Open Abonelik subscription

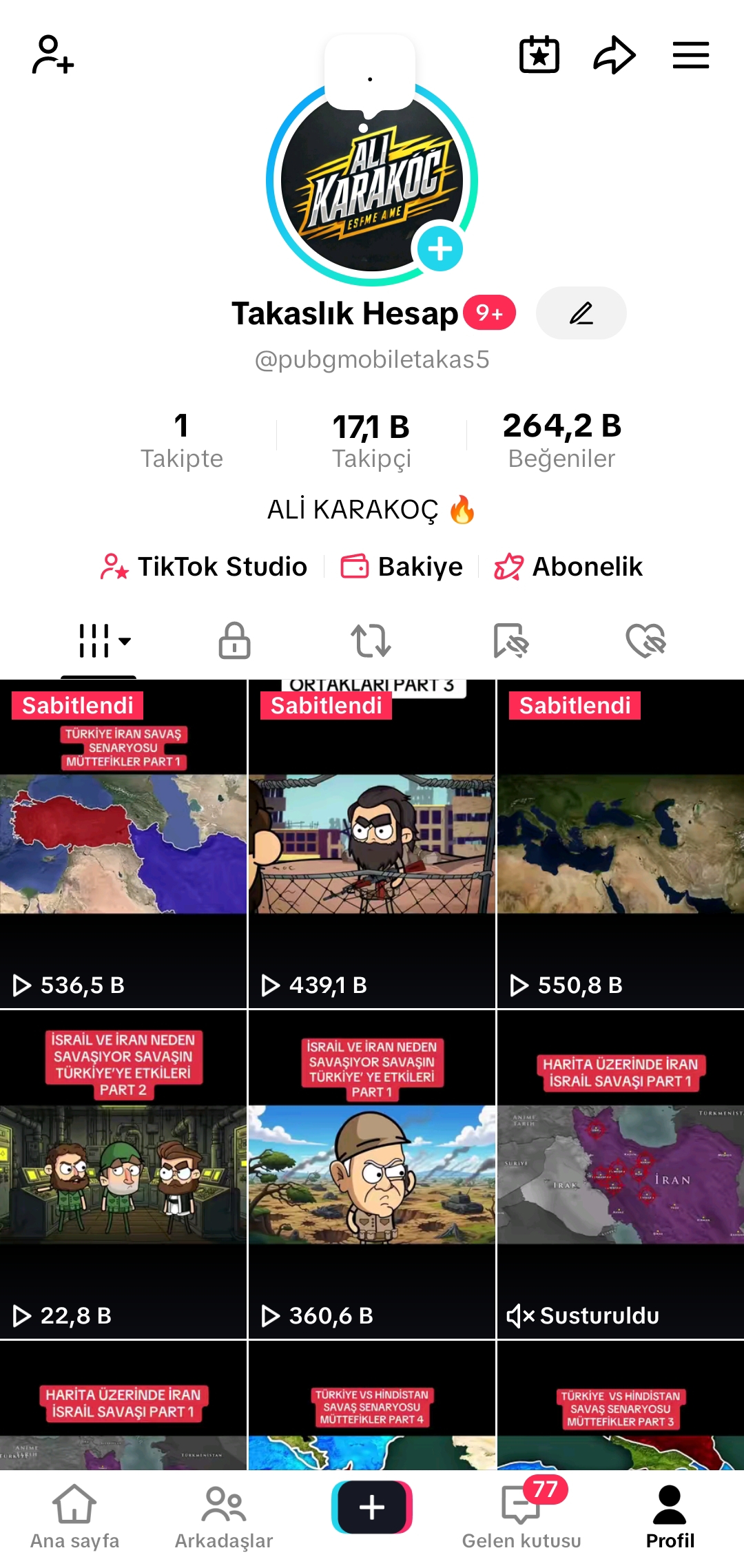(x=569, y=567)
